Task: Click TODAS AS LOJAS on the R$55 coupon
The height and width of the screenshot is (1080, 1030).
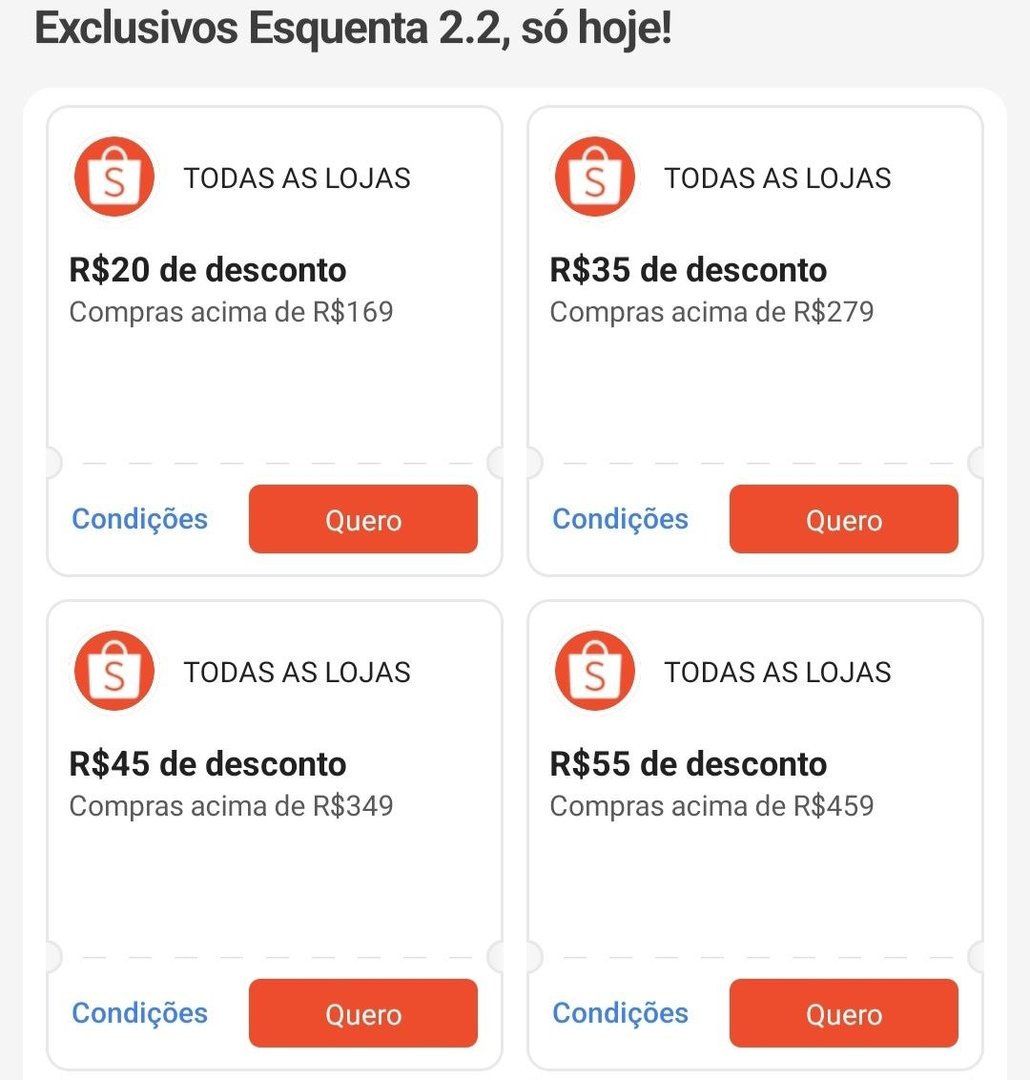Action: coord(779,672)
